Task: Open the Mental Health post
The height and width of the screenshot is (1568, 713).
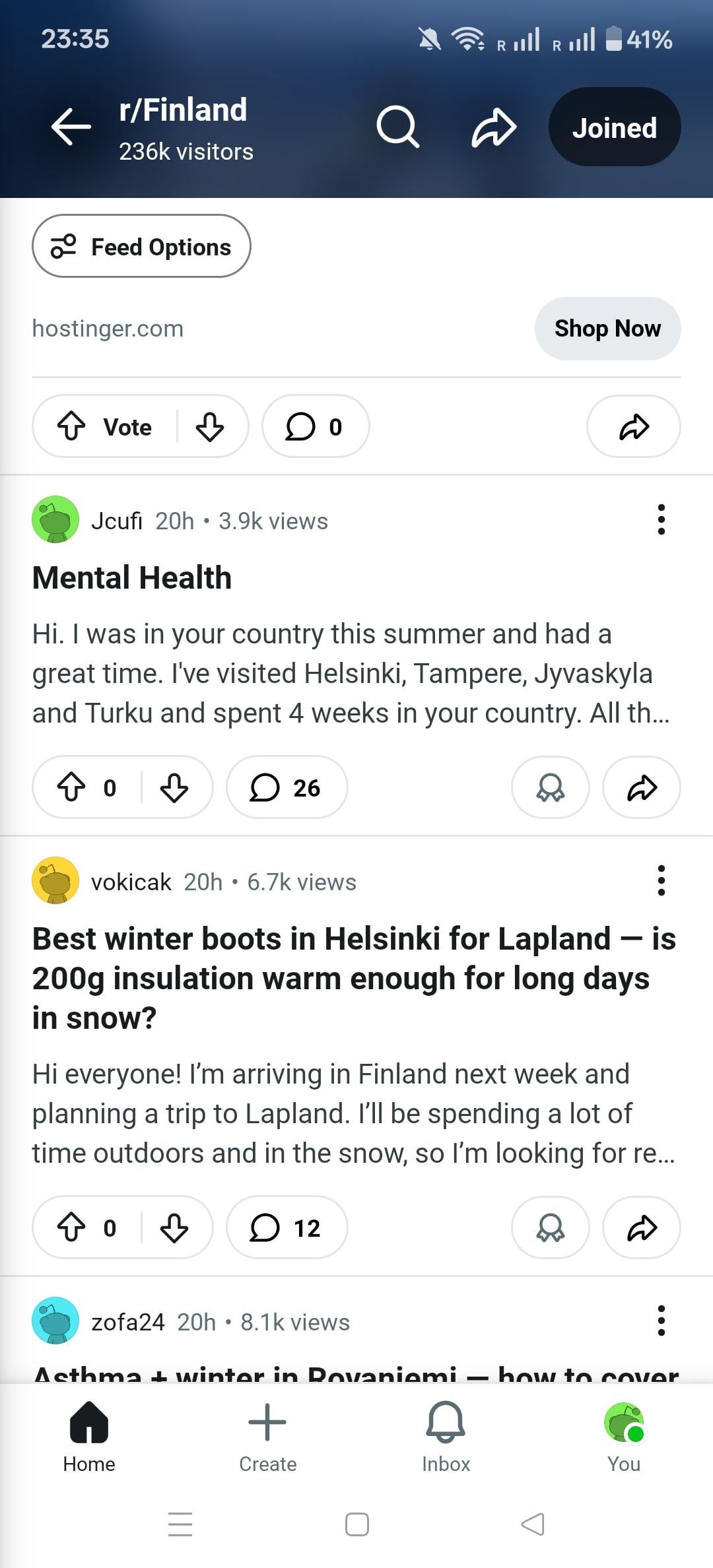Action: pyautogui.click(x=132, y=577)
